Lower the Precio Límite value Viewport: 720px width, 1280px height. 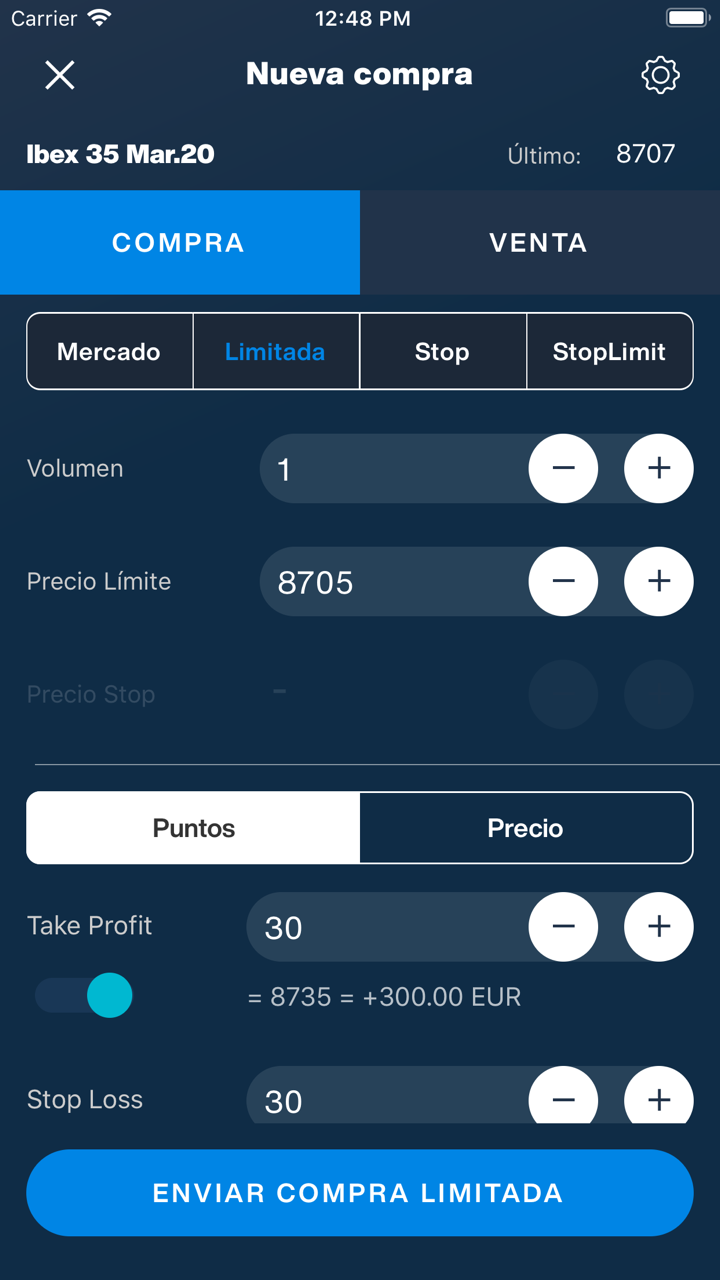tap(563, 581)
